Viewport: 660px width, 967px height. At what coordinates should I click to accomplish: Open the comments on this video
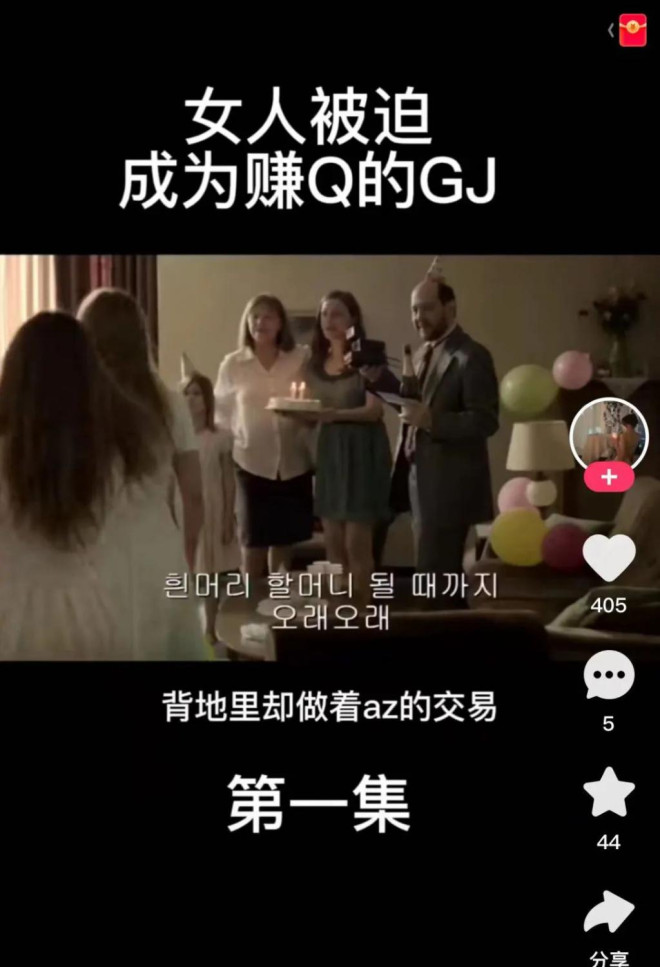[609, 677]
